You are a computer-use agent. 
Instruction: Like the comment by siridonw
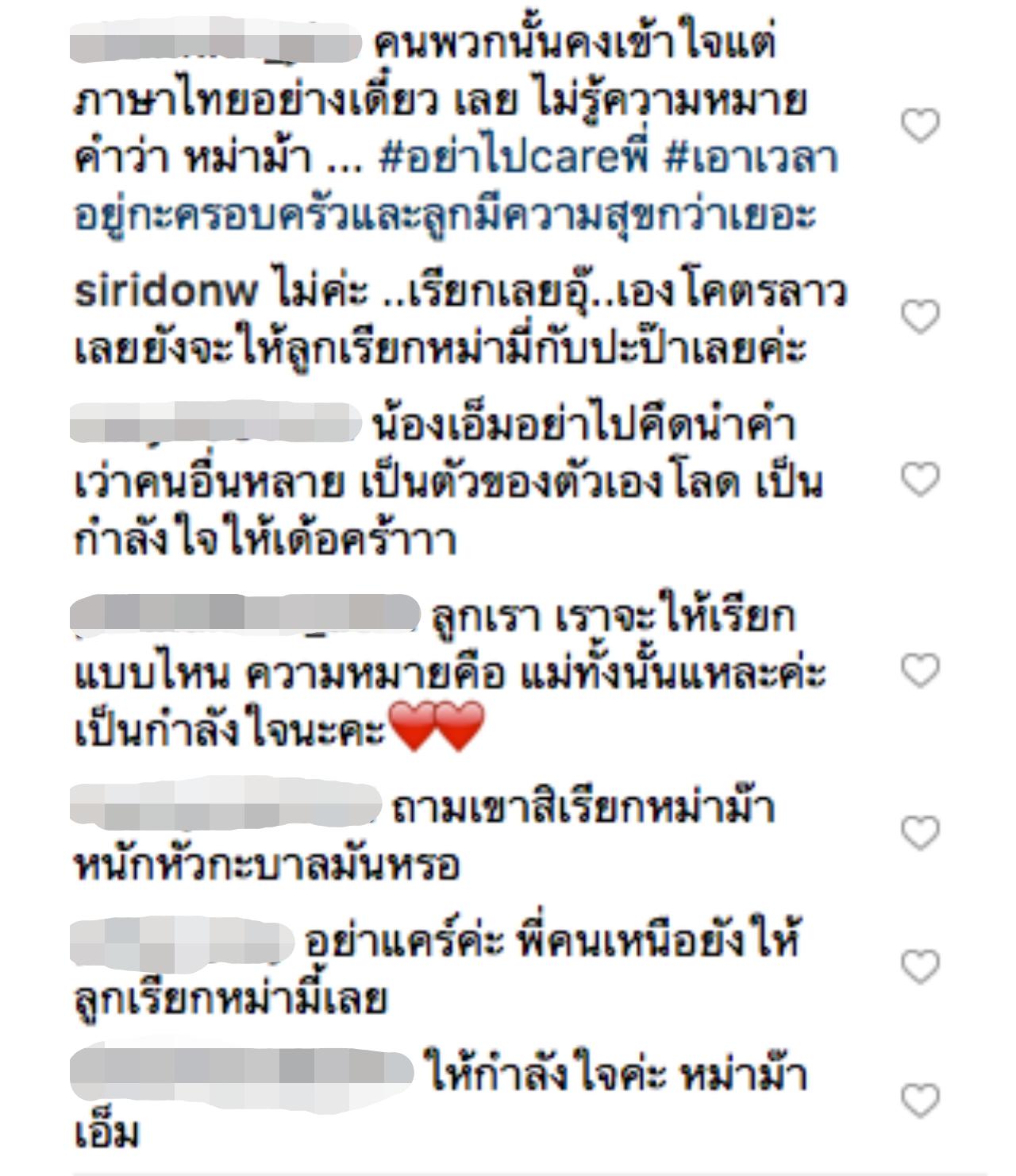[x=921, y=318]
